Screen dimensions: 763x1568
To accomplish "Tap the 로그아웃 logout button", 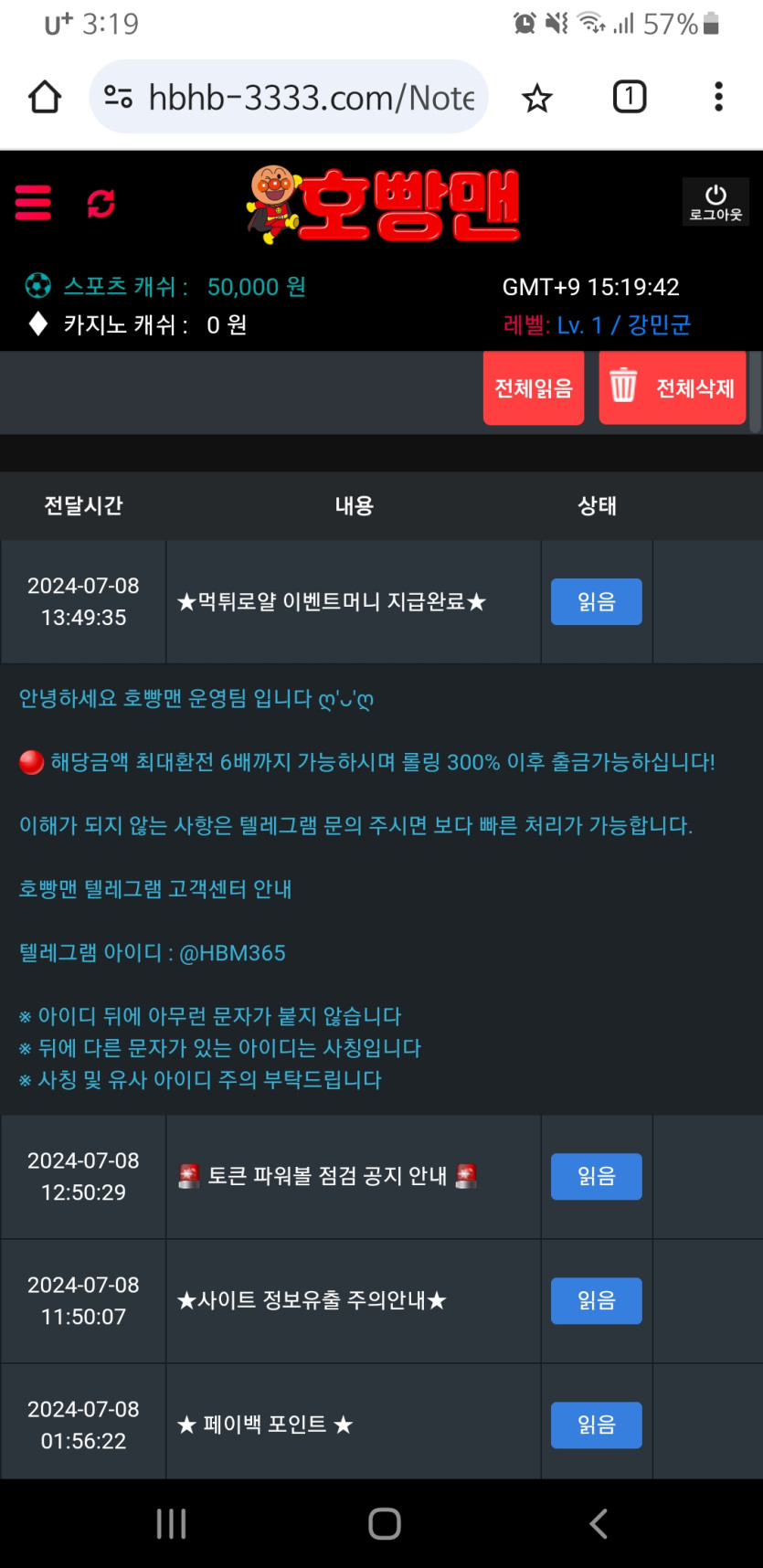I will [715, 203].
